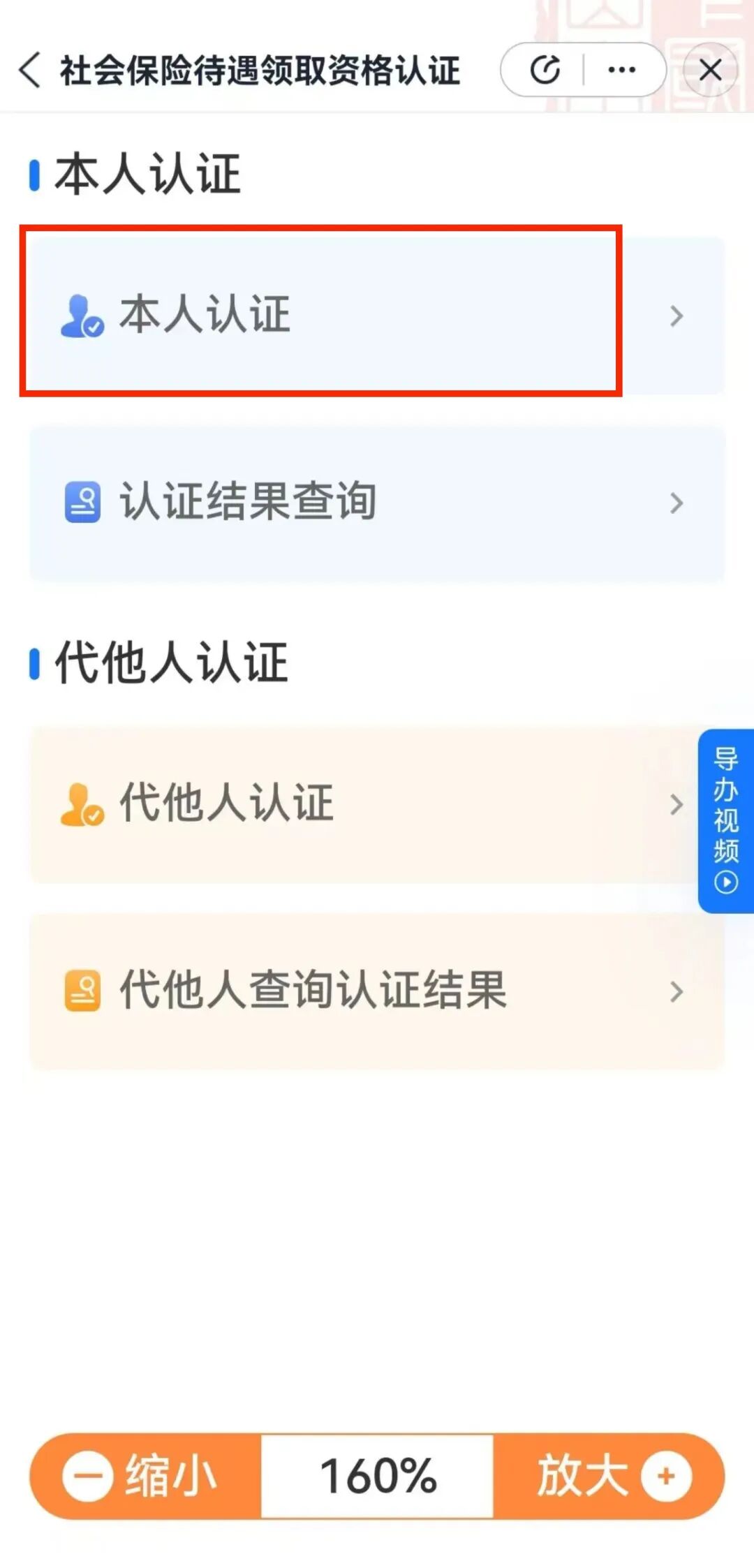
Task: Watch the 导办视频 guide video
Action: click(726, 821)
